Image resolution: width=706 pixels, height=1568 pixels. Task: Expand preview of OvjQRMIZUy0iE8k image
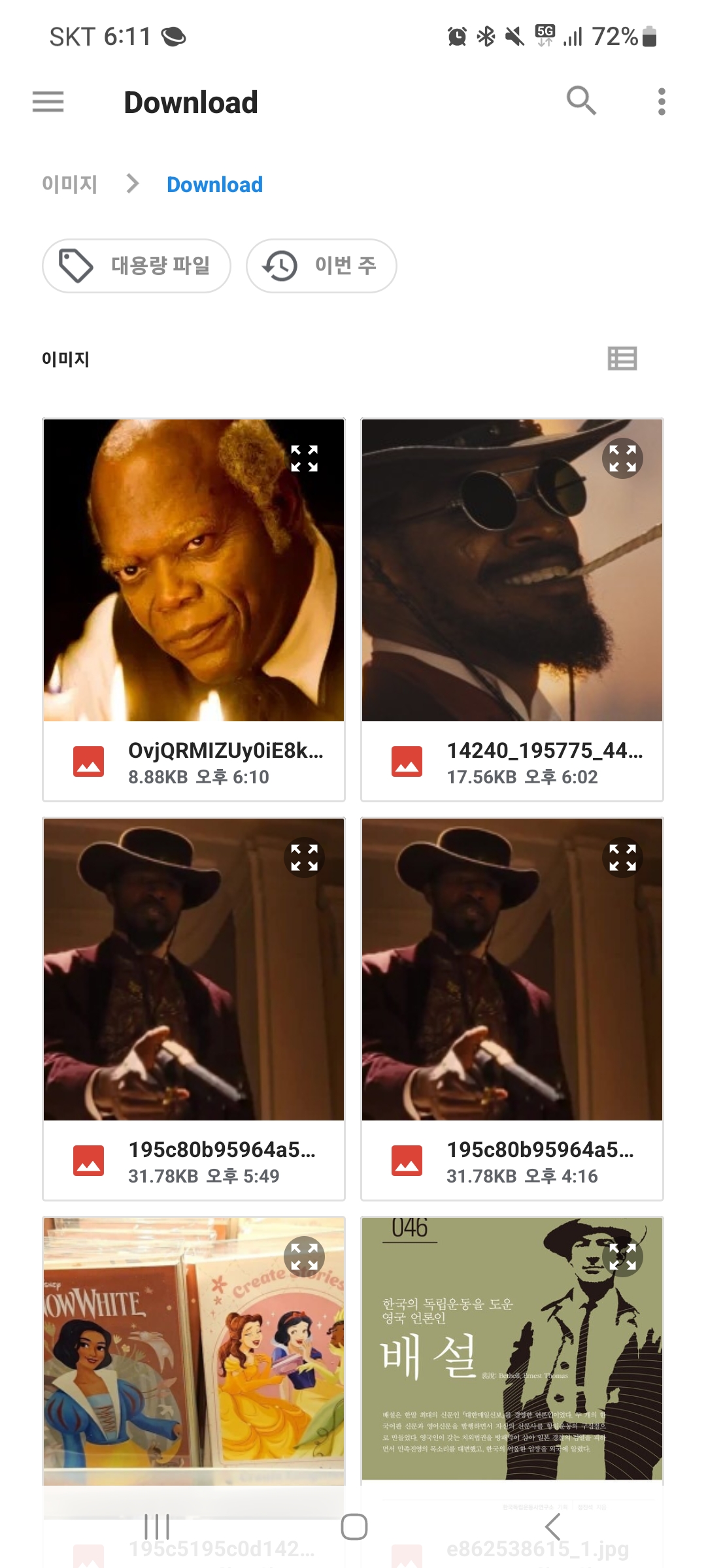(304, 458)
